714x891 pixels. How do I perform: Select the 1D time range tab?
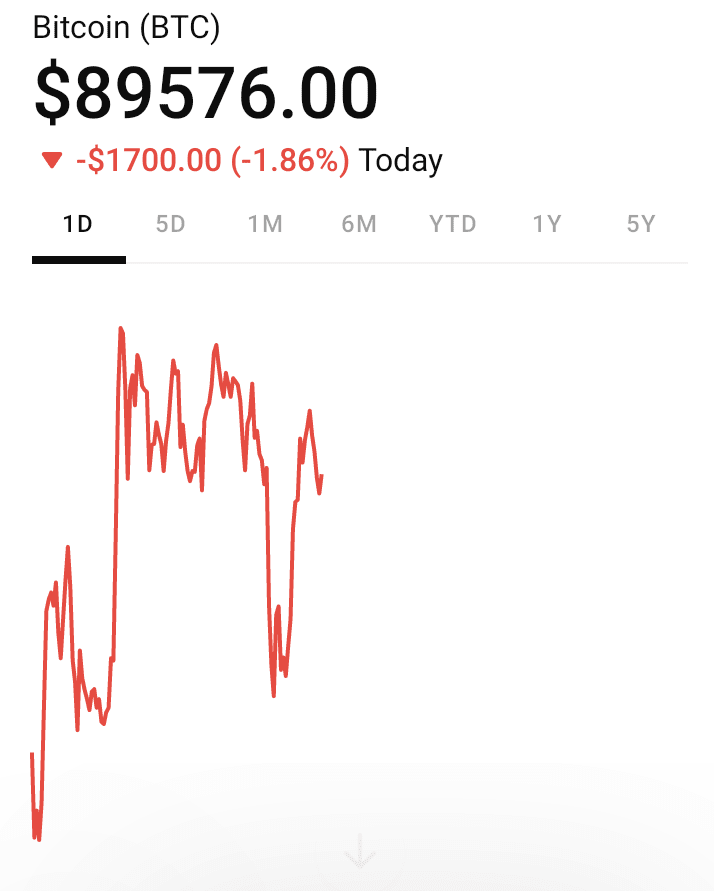pyautogui.click(x=78, y=224)
